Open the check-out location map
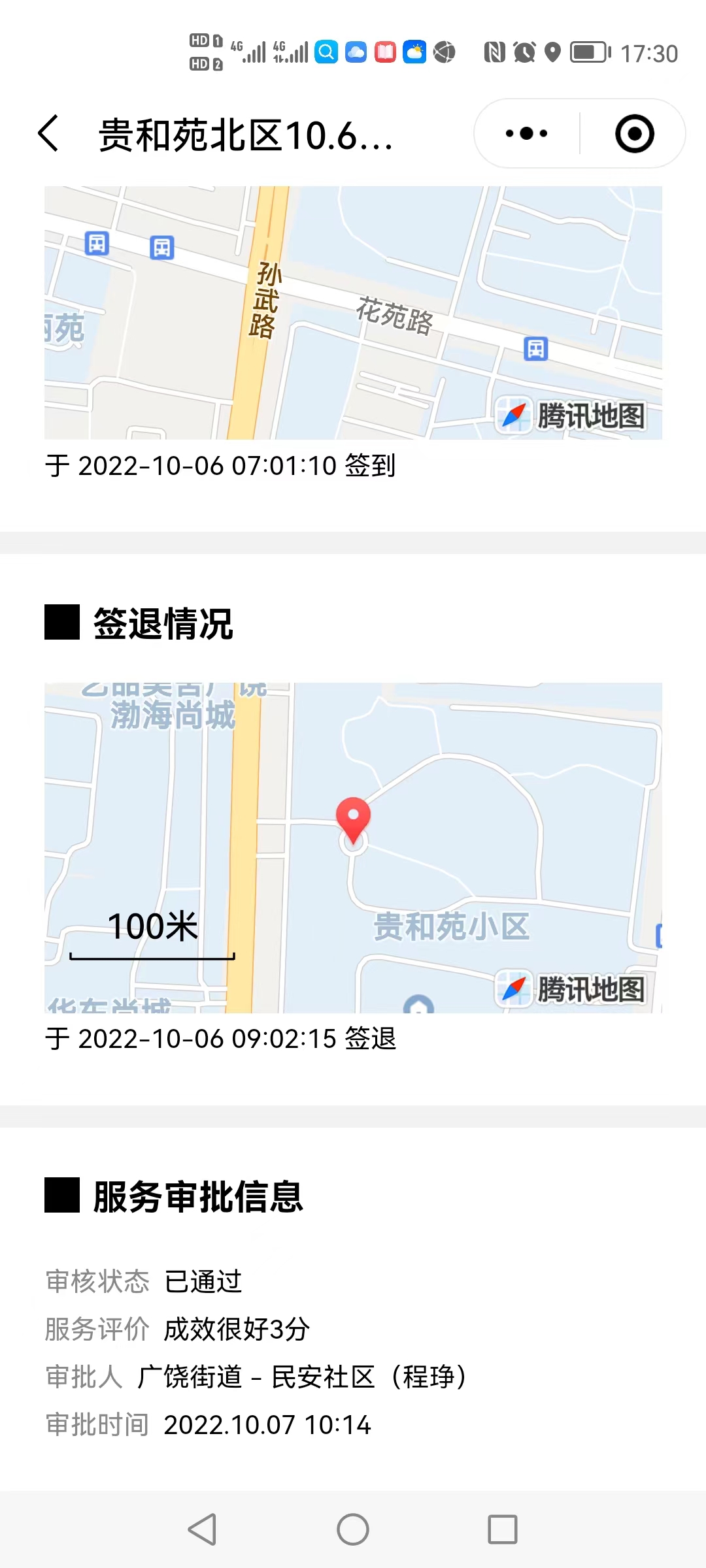 pos(353,847)
